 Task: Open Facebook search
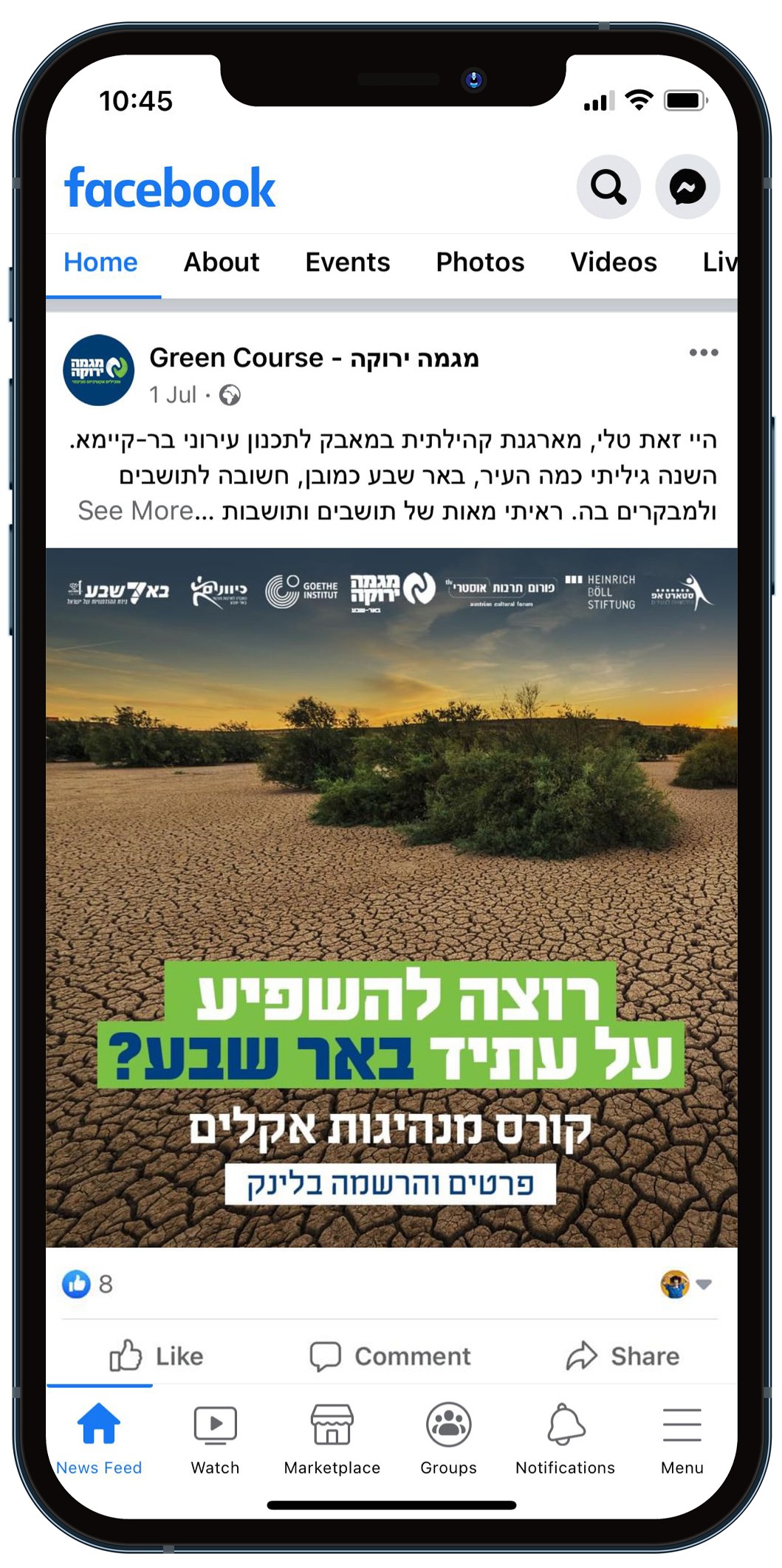coord(608,188)
